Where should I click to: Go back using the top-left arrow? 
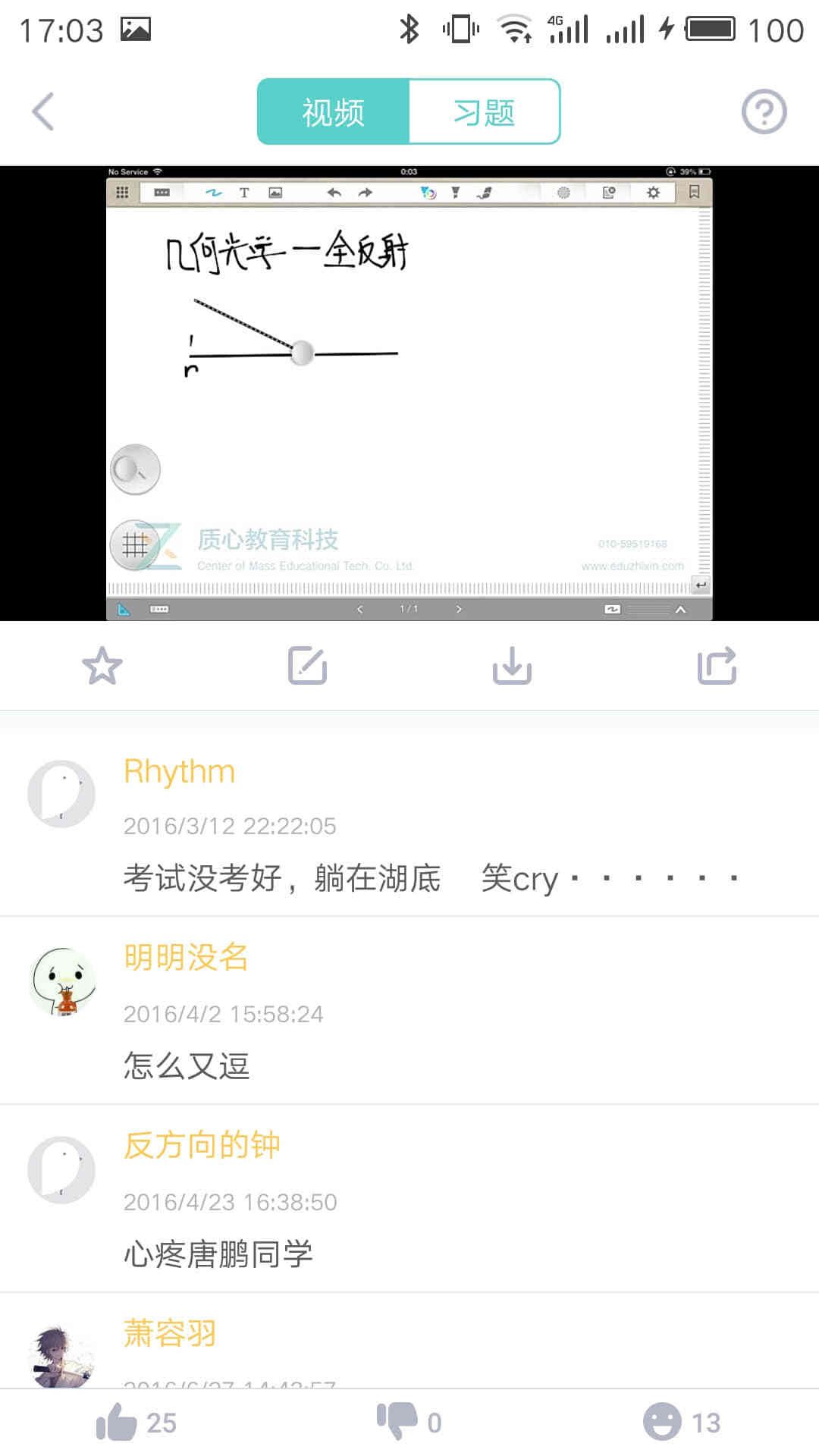pyautogui.click(x=43, y=111)
